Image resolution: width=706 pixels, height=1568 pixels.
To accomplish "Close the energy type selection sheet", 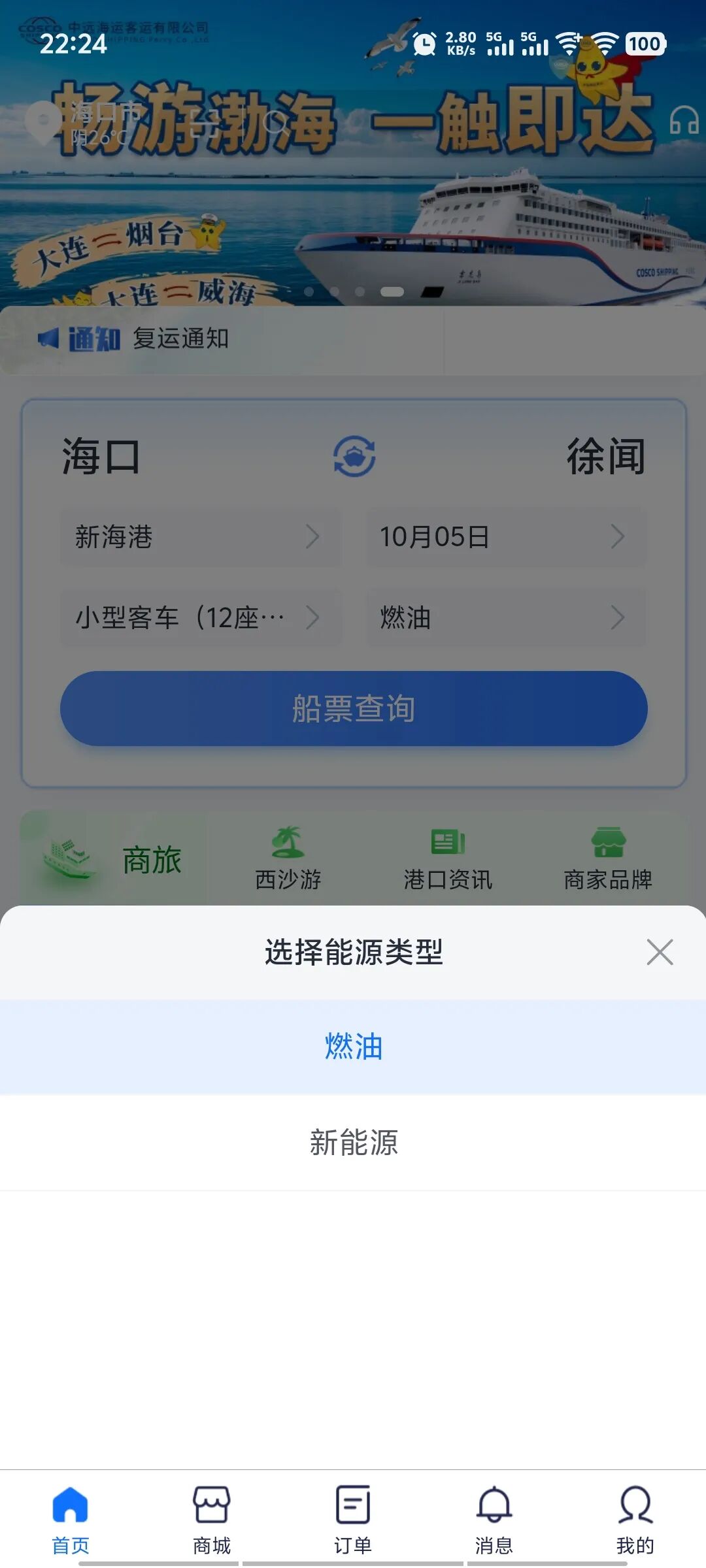I will [659, 952].
